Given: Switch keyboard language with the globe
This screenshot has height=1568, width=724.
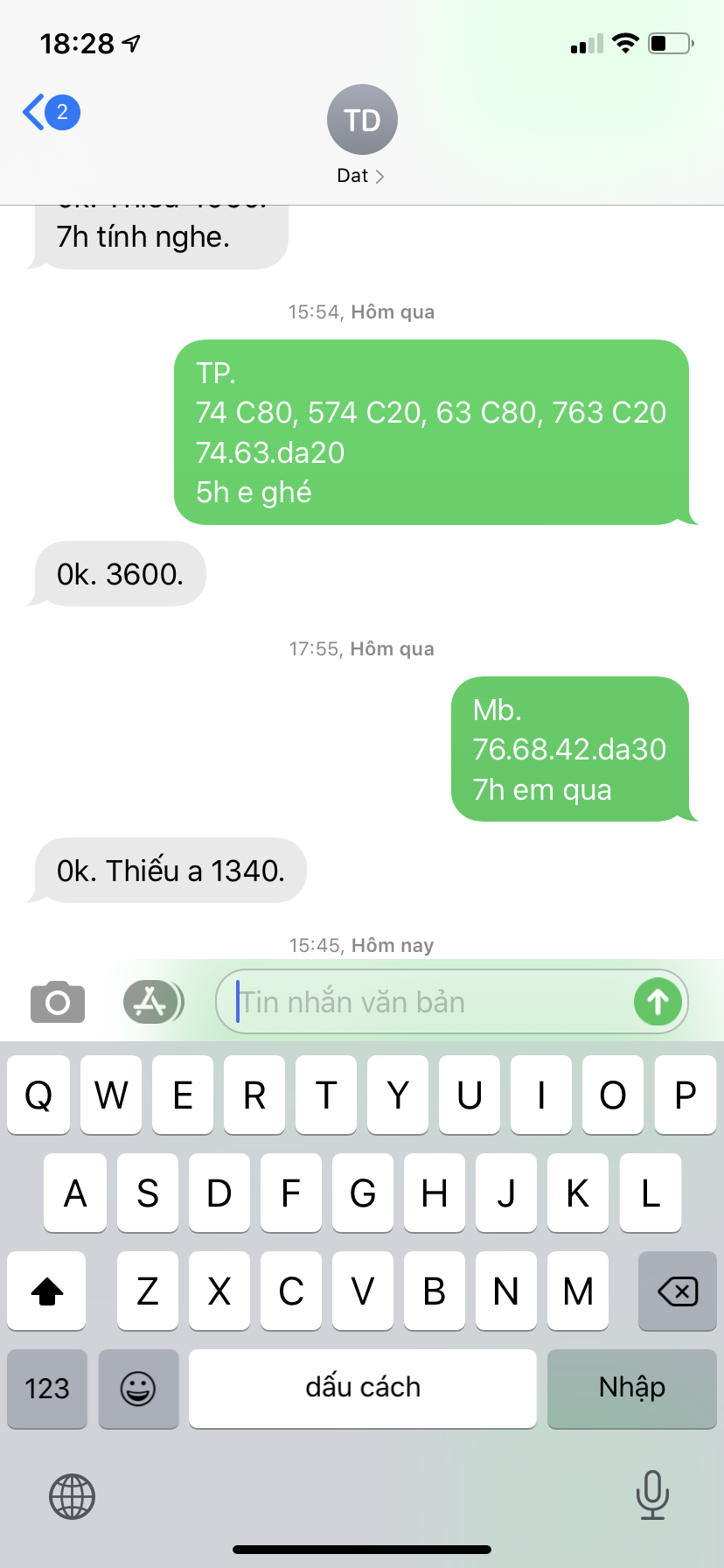Looking at the screenshot, I should pos(72,1496).
